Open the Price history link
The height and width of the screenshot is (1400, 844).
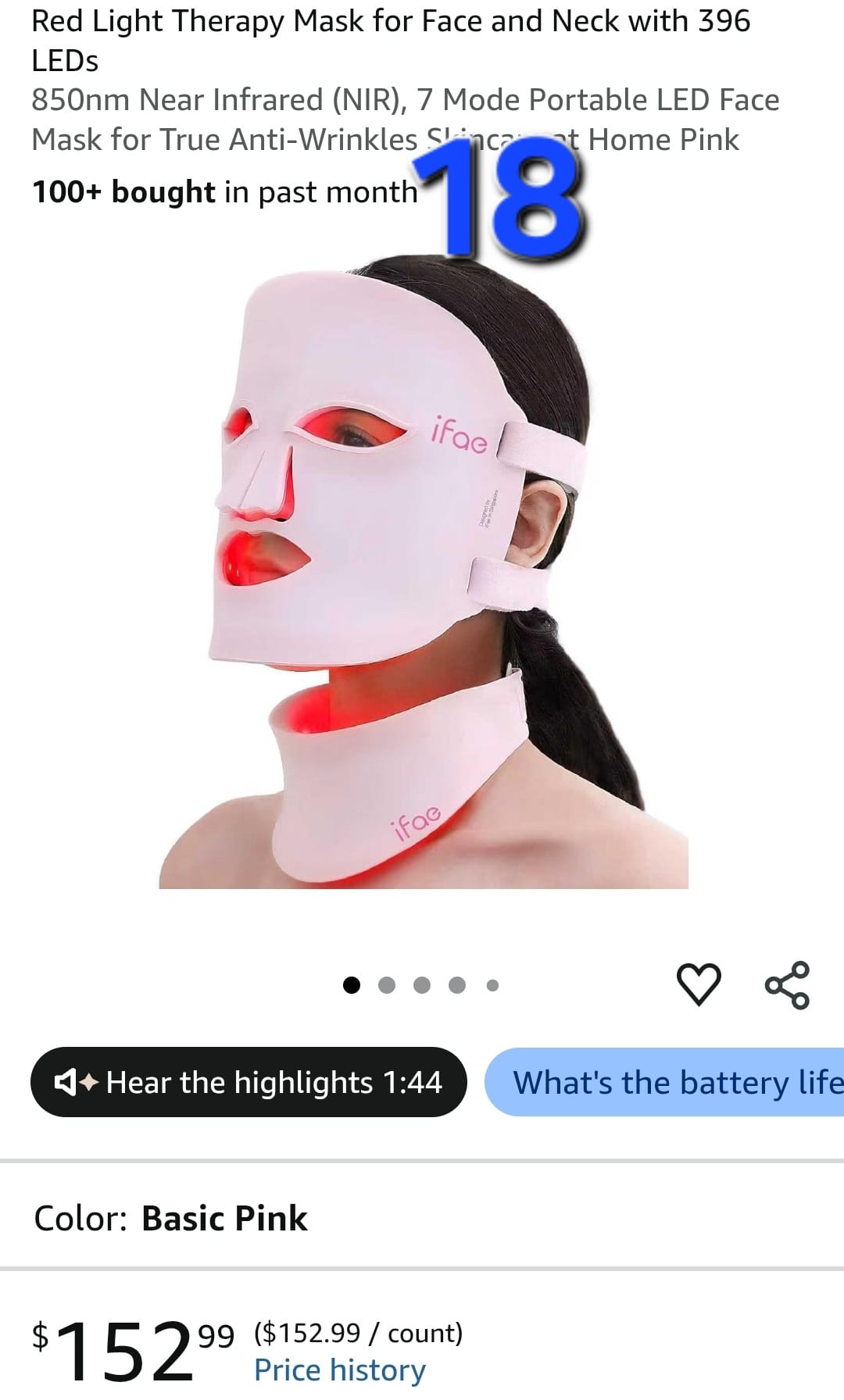(x=340, y=1370)
